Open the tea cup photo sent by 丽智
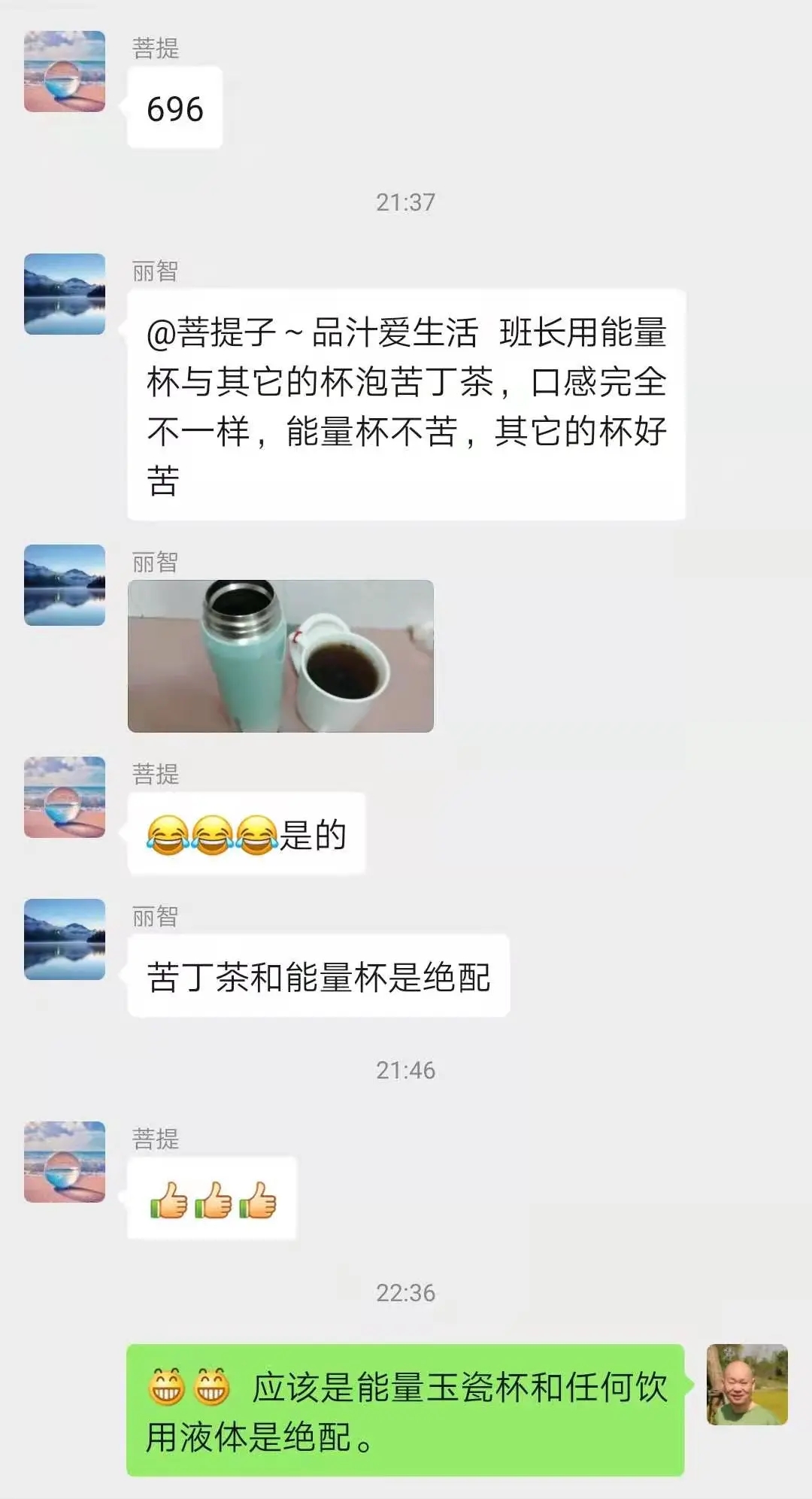812x1499 pixels. point(280,656)
